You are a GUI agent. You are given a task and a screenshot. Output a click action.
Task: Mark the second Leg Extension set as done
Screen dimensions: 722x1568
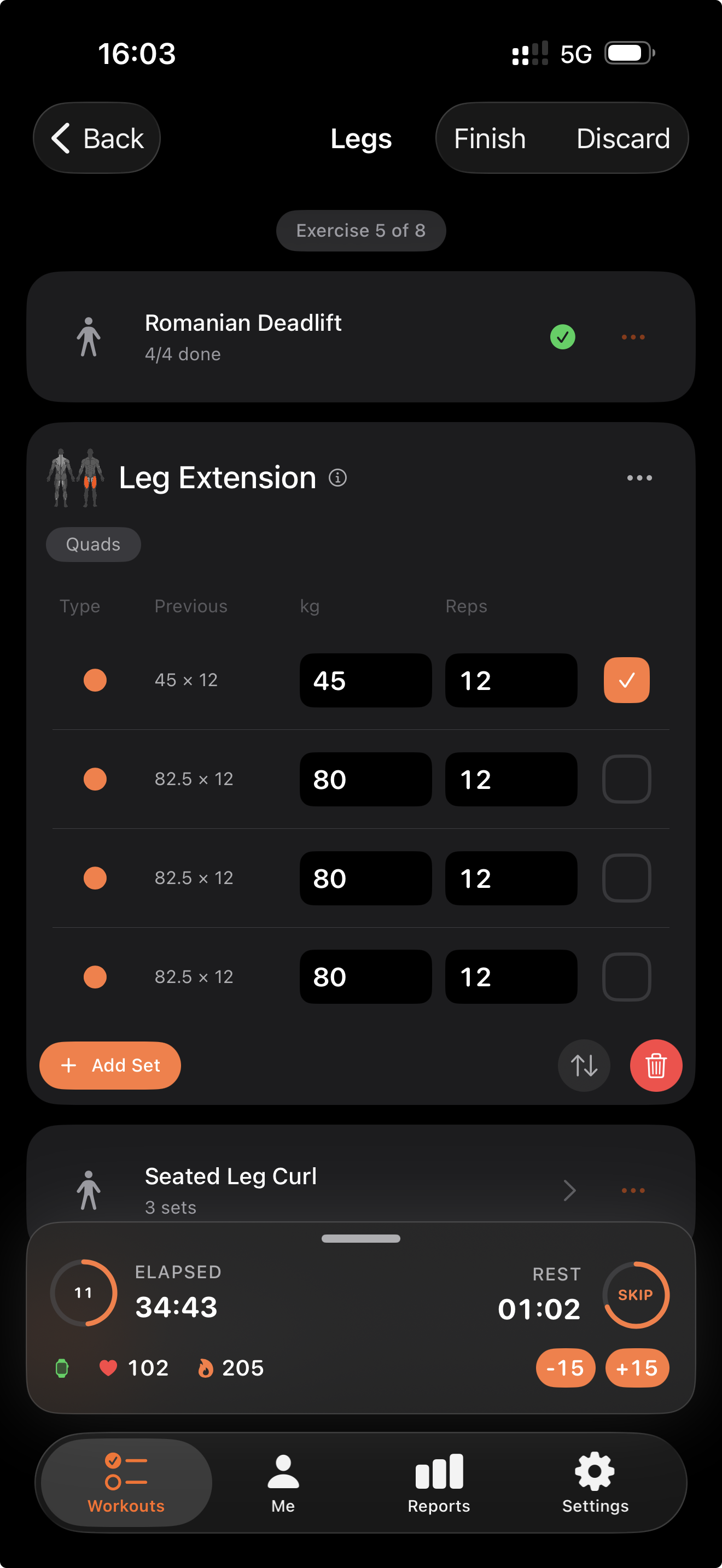tap(626, 779)
